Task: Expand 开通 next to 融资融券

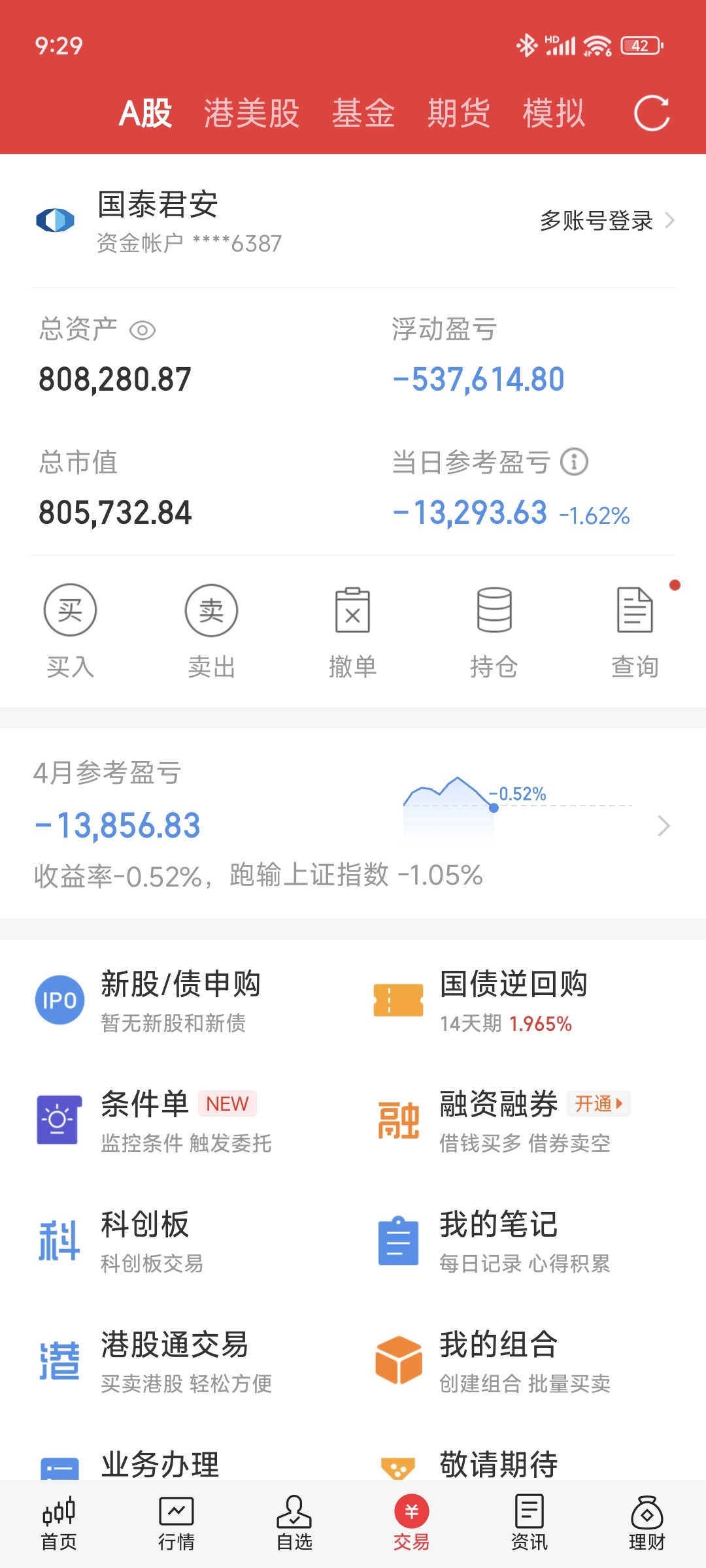Action: coord(598,1103)
